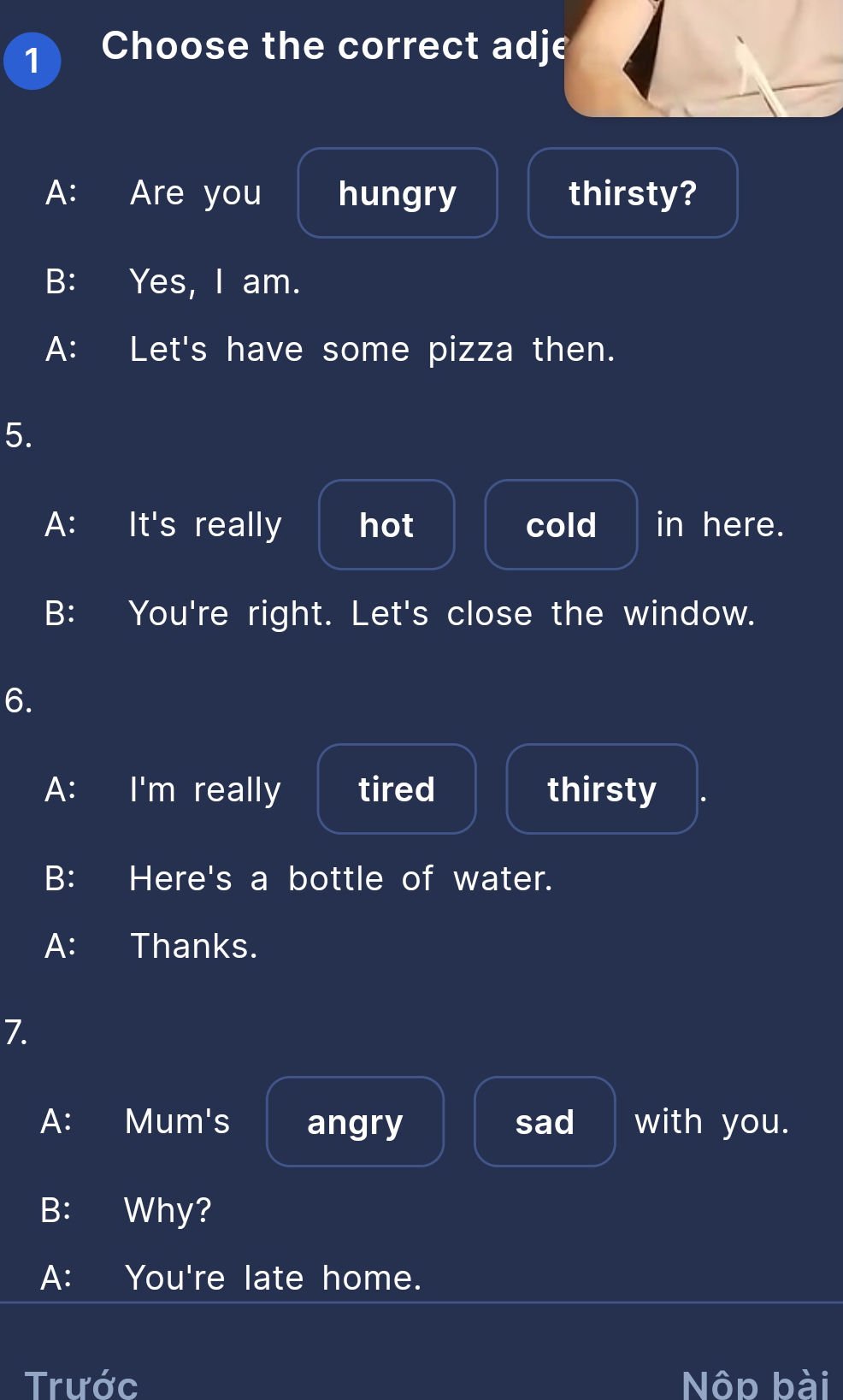Image resolution: width=843 pixels, height=1400 pixels.
Task: Select the "hungry" answer option
Action: [397, 192]
